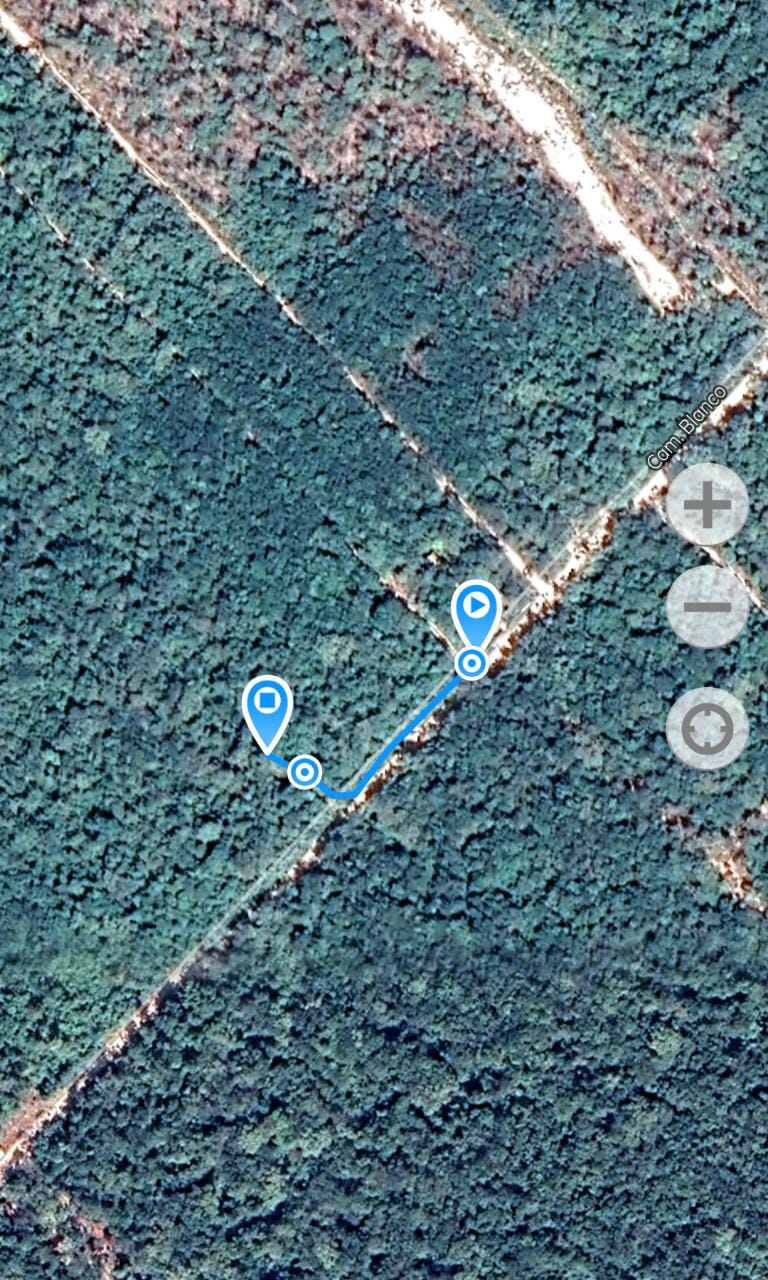Select the route start pin
The width and height of the screenshot is (768, 1280).
[x=477, y=609]
